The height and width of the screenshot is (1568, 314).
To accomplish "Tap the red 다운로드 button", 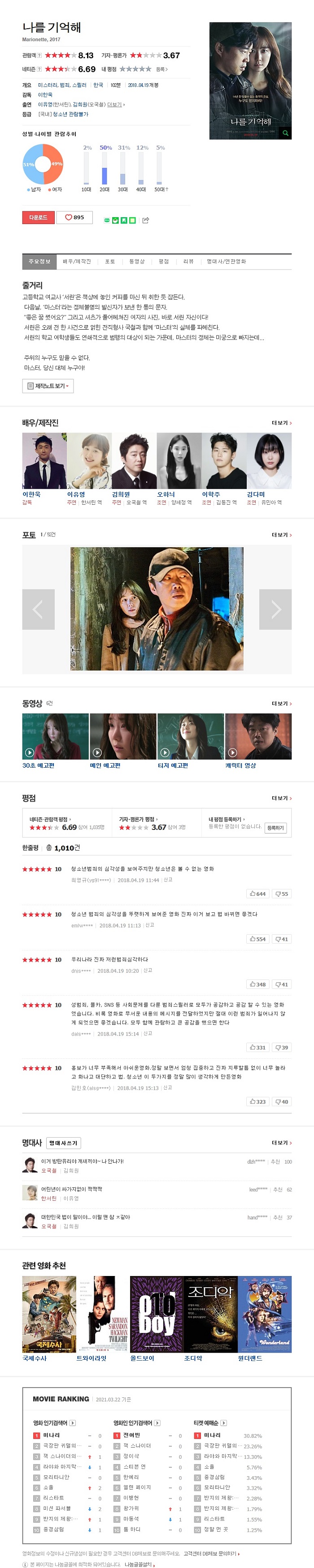I will click(38, 217).
